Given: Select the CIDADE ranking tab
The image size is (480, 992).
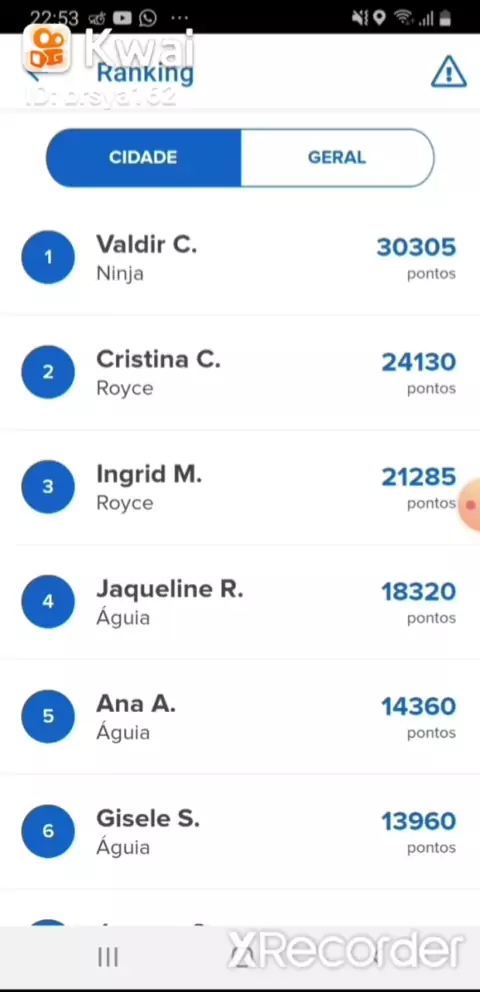Looking at the screenshot, I should coord(144,158).
